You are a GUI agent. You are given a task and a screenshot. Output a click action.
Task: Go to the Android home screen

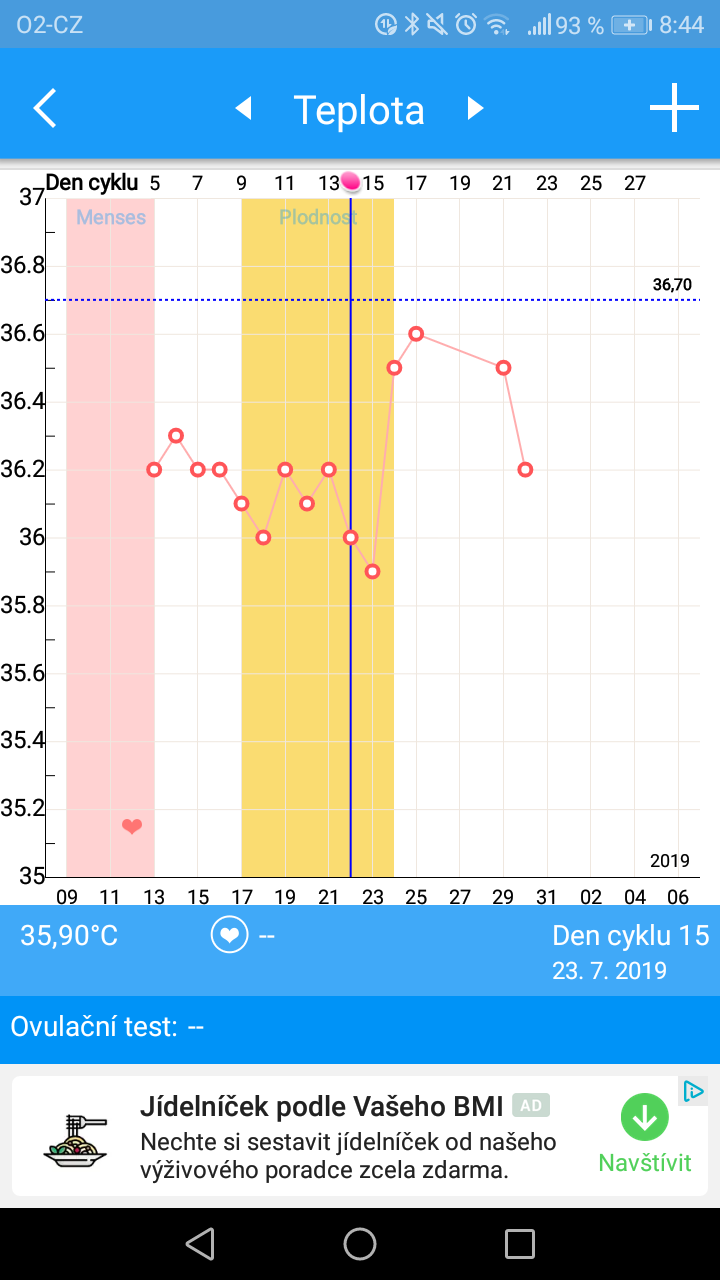tap(360, 1244)
